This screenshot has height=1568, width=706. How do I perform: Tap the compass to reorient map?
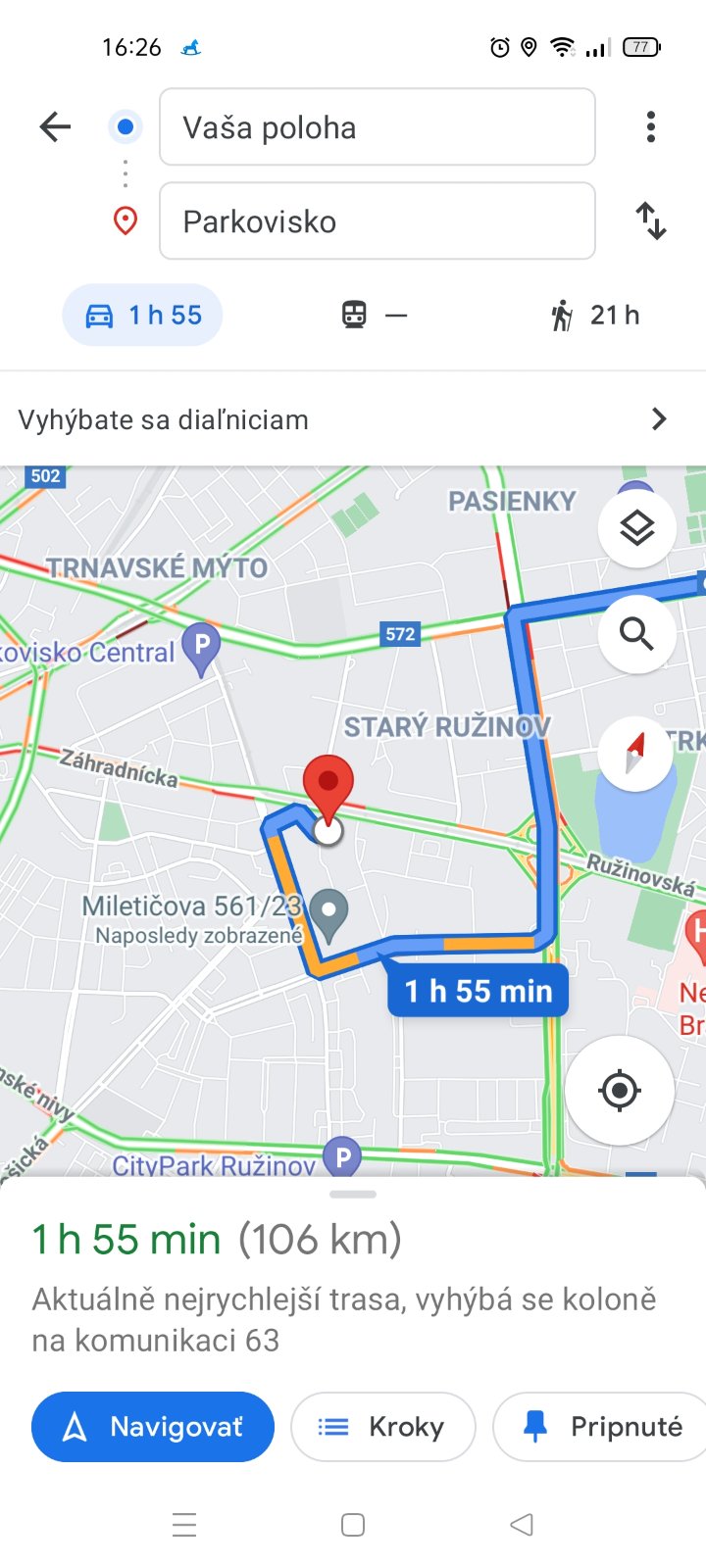coord(636,753)
